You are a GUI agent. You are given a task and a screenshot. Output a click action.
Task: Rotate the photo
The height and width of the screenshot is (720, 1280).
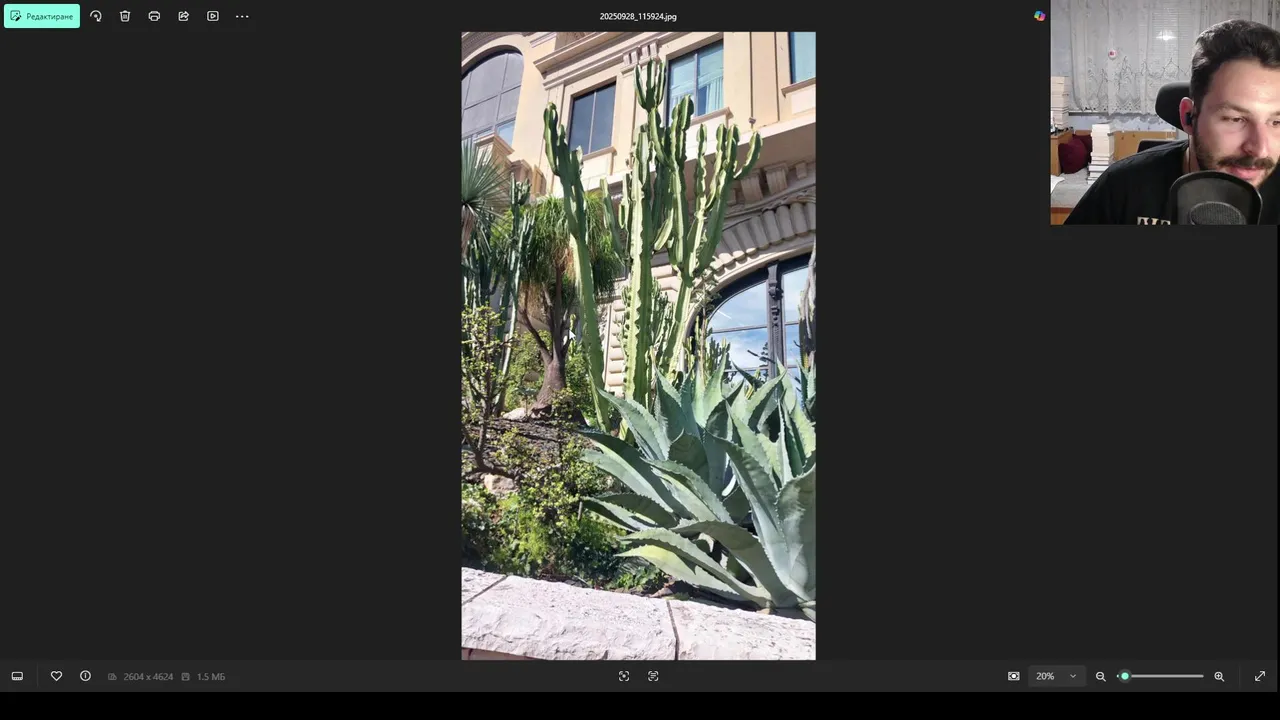[96, 16]
